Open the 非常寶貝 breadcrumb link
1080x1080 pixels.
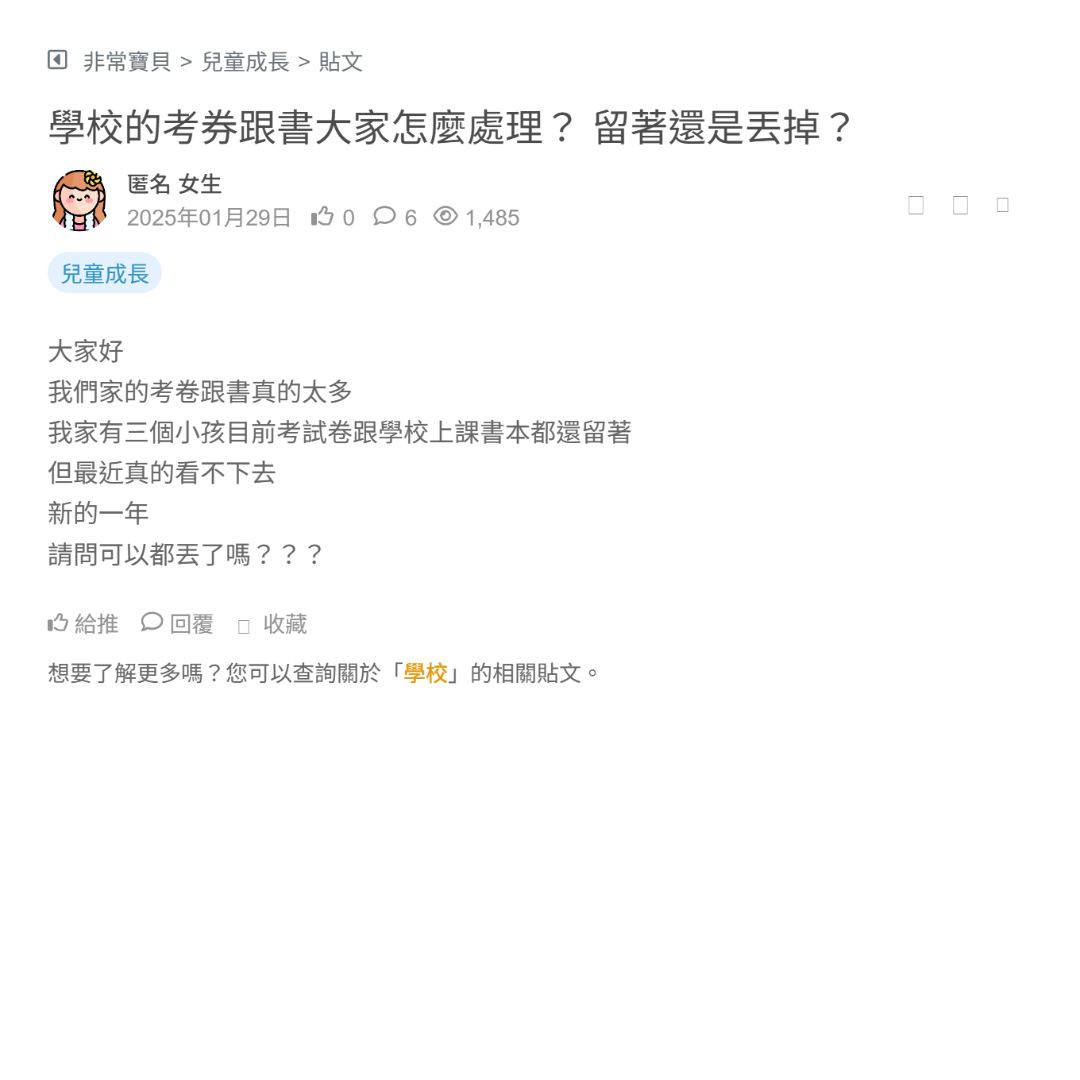tap(126, 62)
